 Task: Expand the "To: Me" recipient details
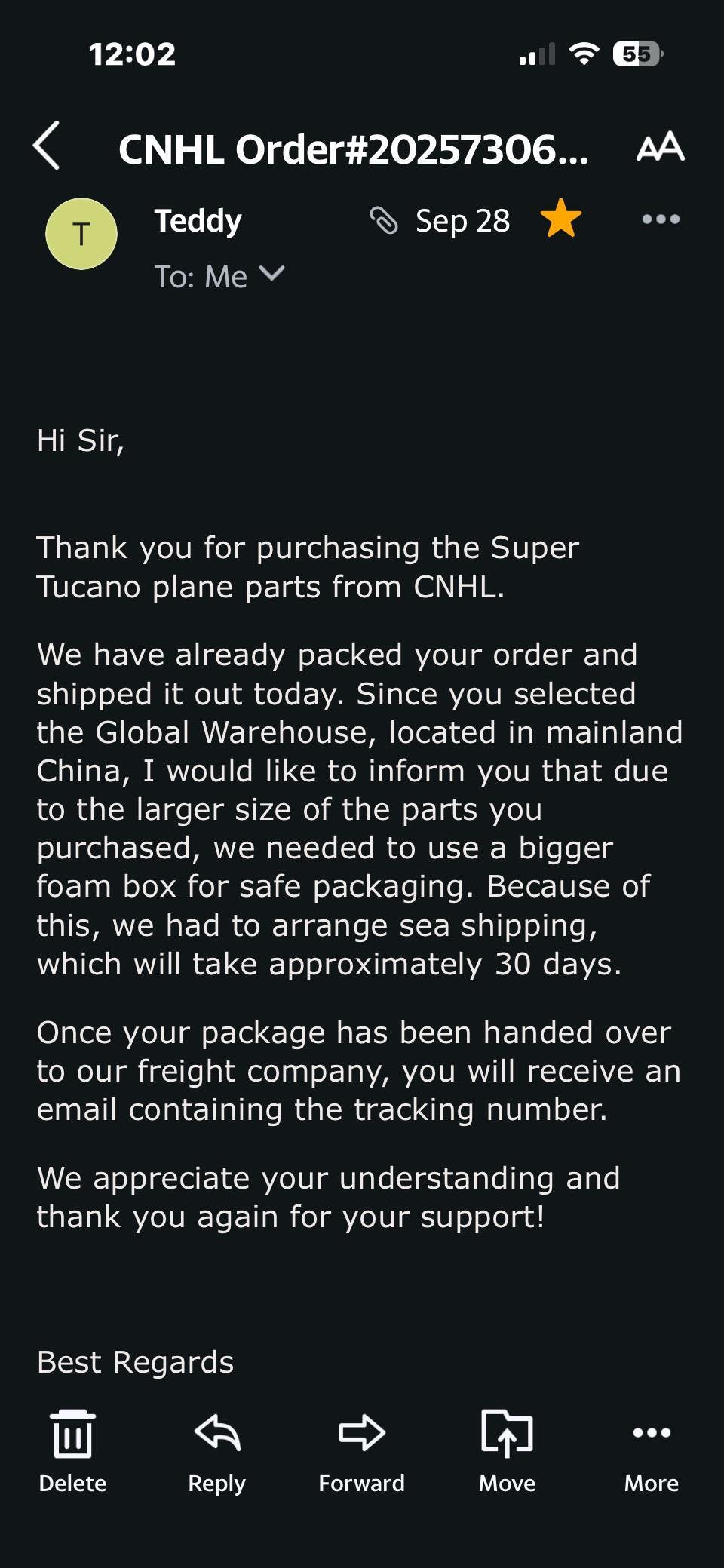coord(219,276)
